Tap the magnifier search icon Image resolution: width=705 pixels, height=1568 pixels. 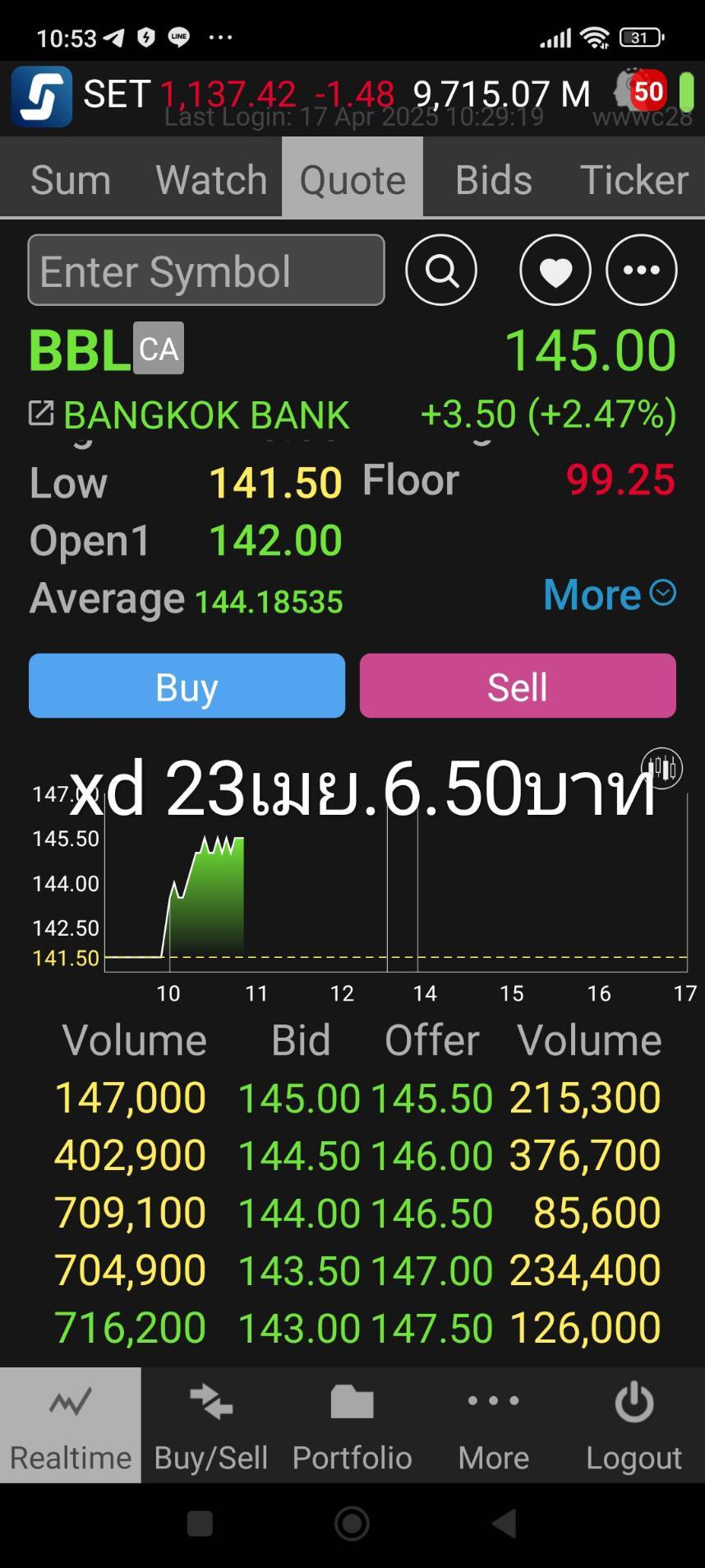coord(441,270)
